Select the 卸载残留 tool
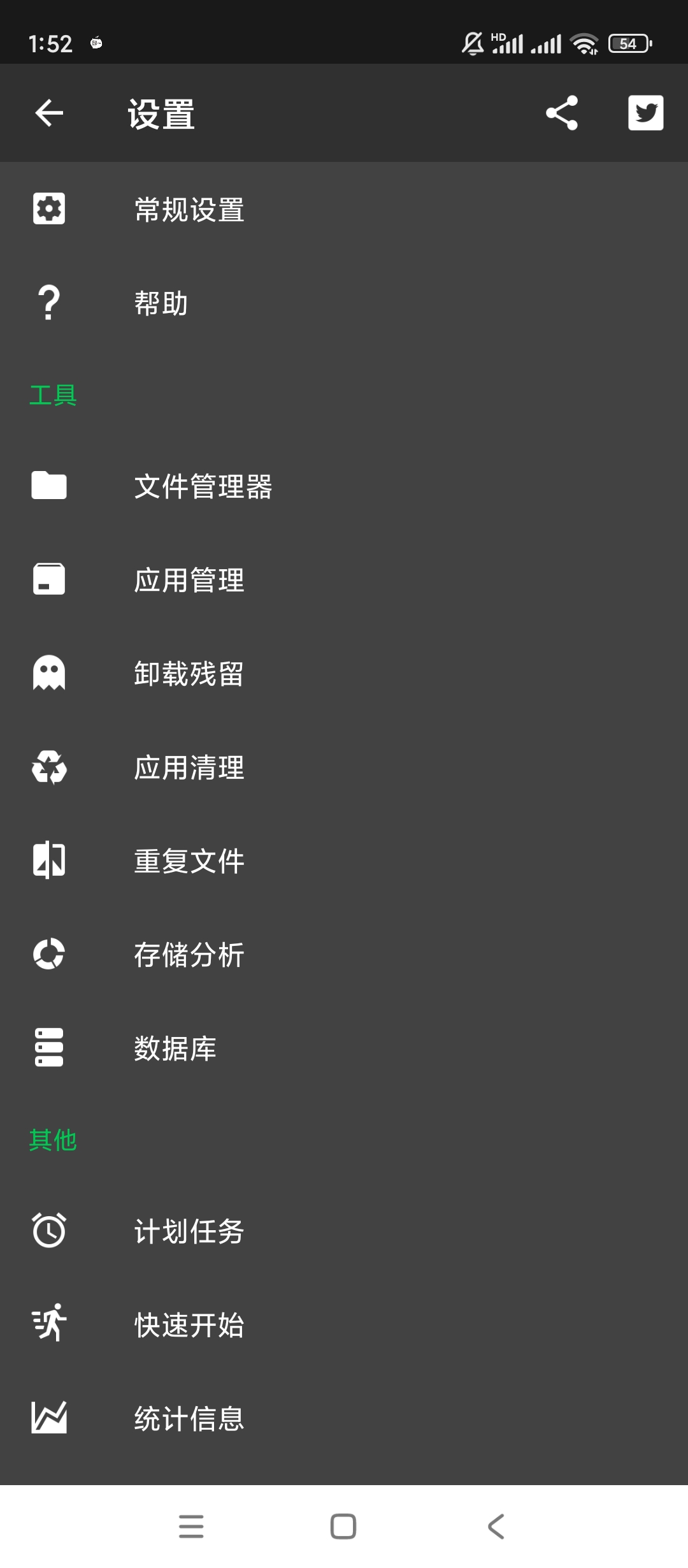The width and height of the screenshot is (688, 1568). click(189, 674)
